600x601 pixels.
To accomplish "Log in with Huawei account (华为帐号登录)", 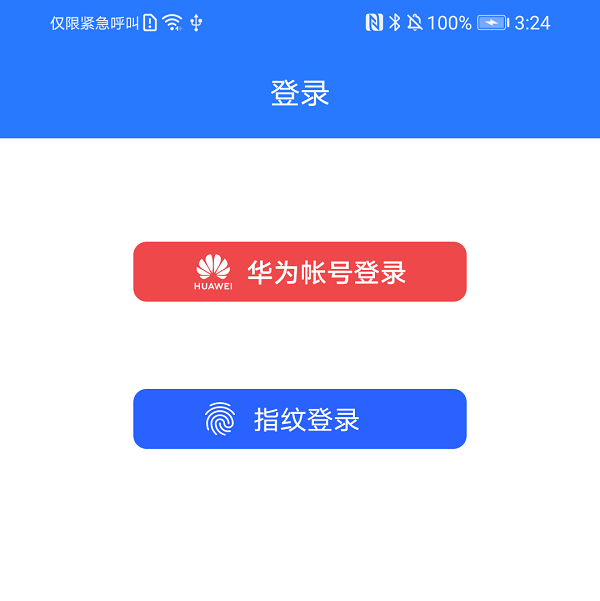I will pos(300,271).
